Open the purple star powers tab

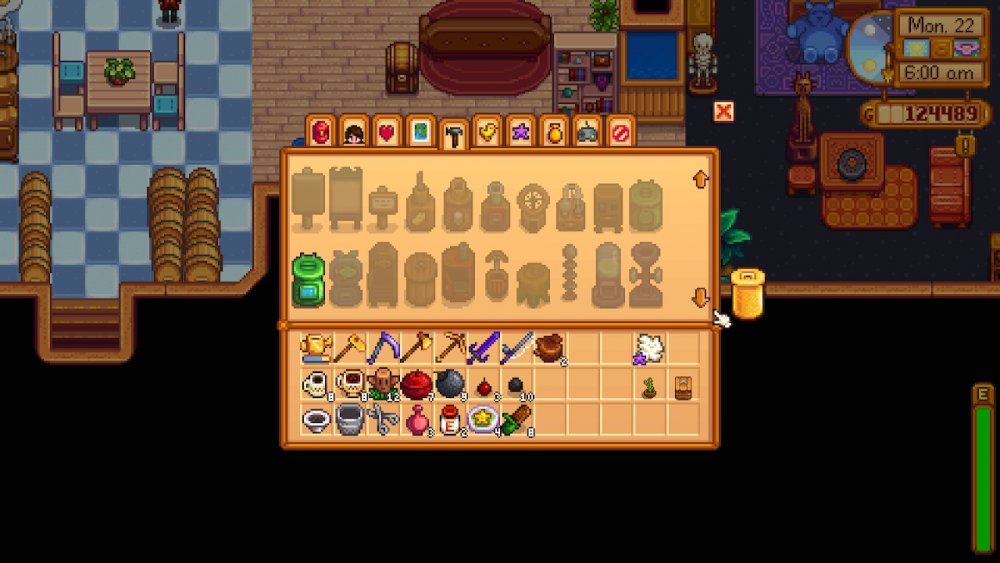(x=520, y=132)
